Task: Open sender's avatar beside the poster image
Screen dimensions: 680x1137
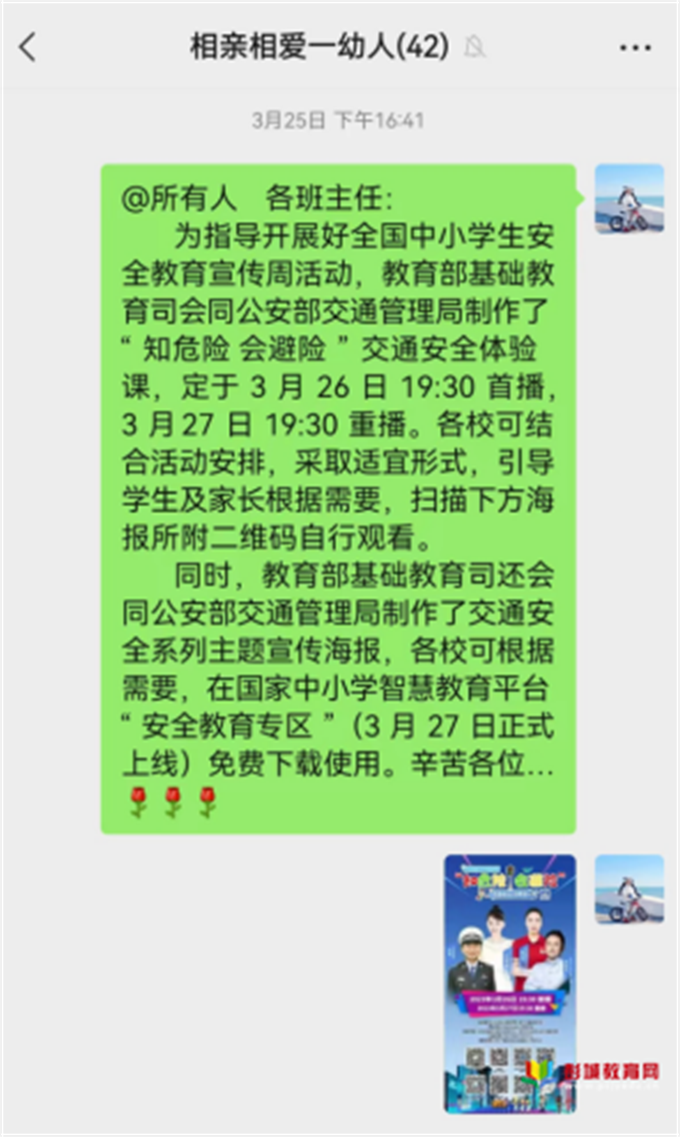Action: pyautogui.click(x=629, y=889)
